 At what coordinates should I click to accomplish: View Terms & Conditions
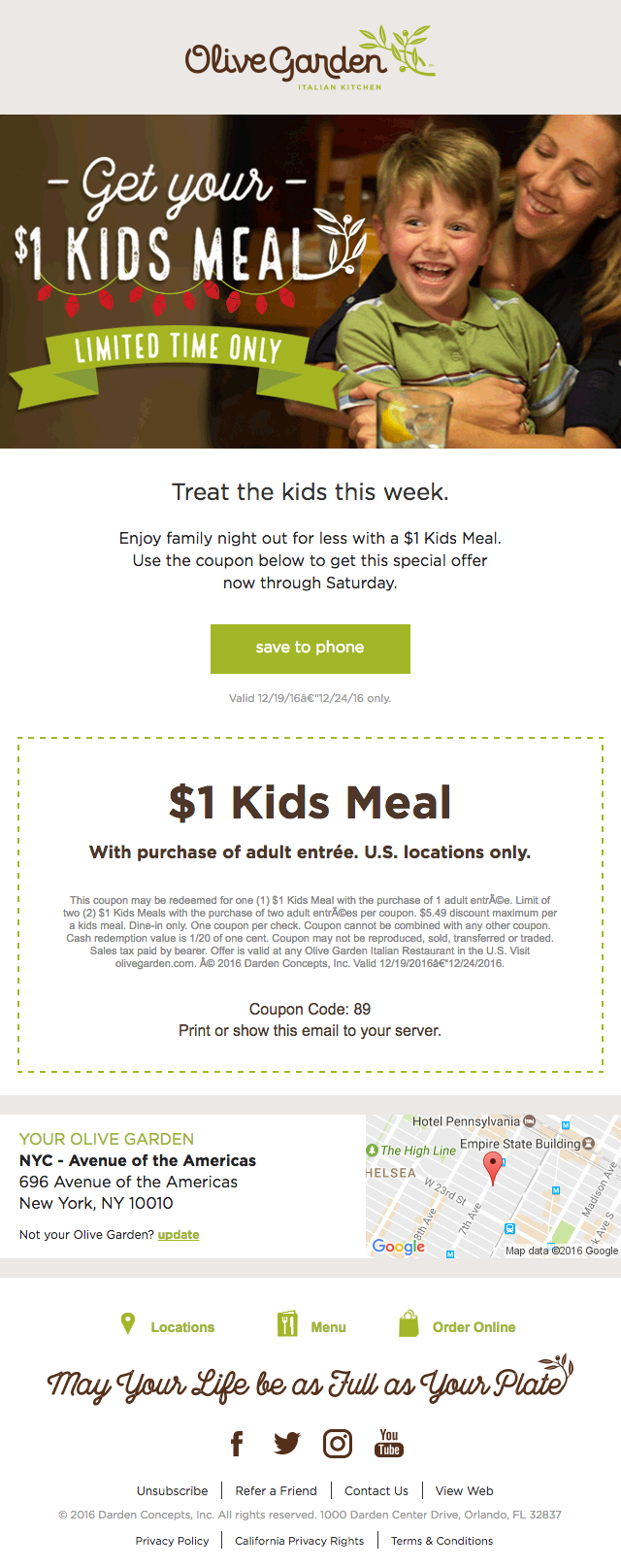pyautogui.click(x=441, y=1541)
